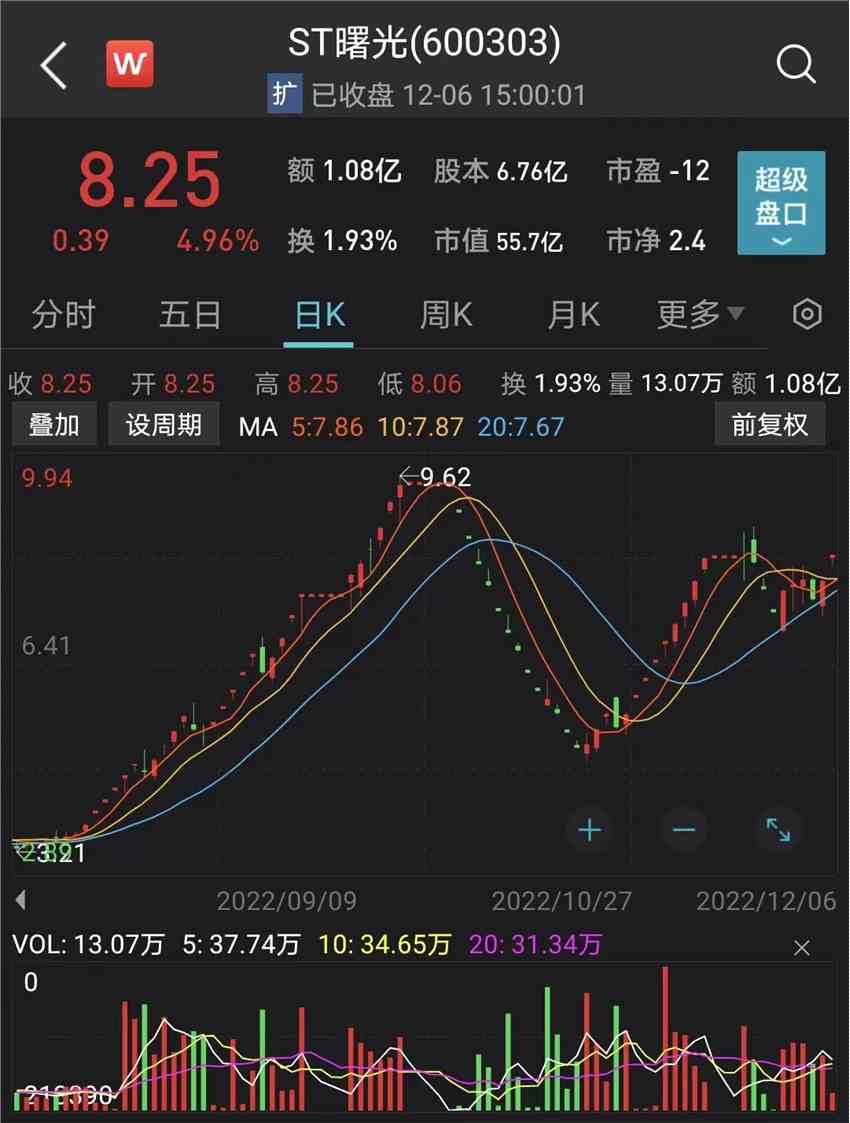Open 设周期 period settings
This screenshot has width=850, height=1123.
tap(163, 424)
